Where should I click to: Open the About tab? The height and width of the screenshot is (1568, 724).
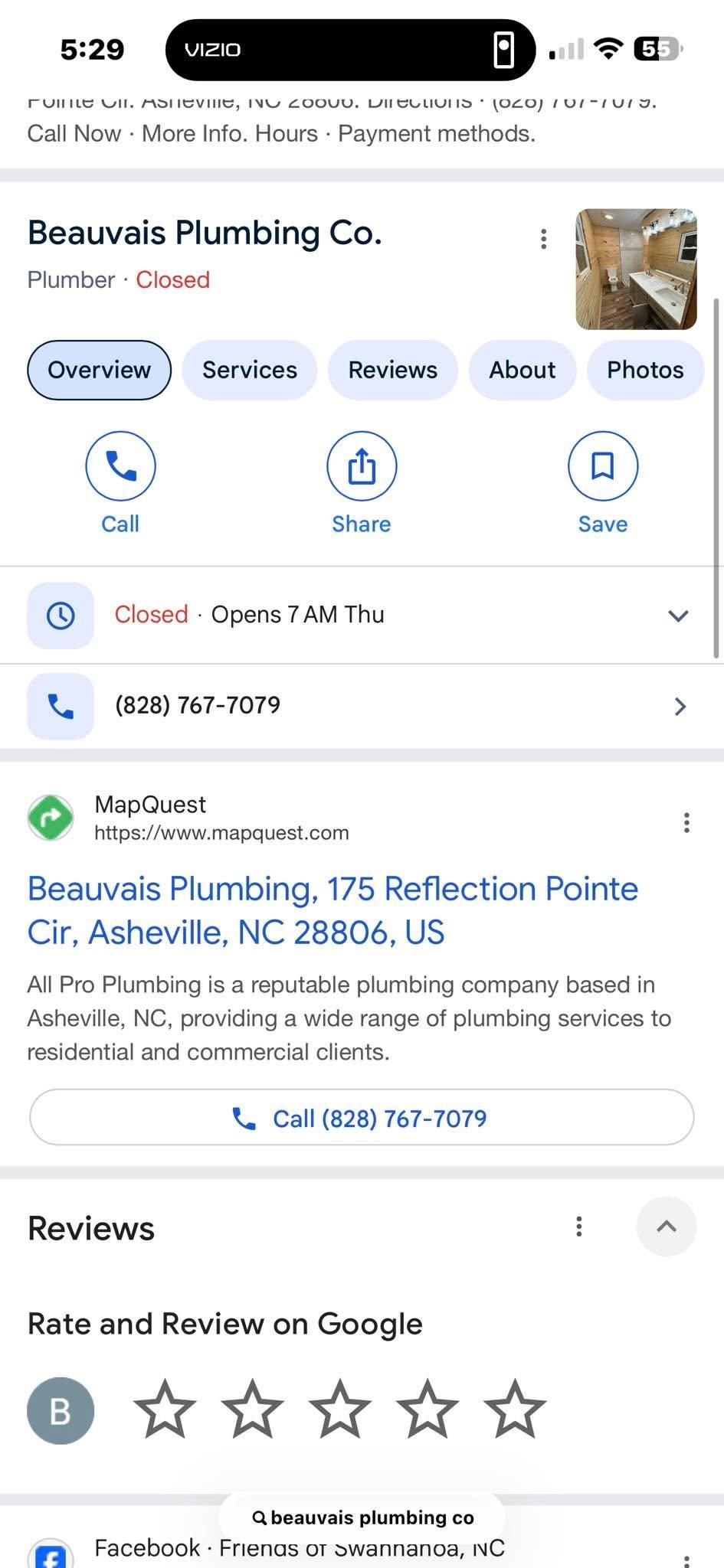tap(522, 370)
